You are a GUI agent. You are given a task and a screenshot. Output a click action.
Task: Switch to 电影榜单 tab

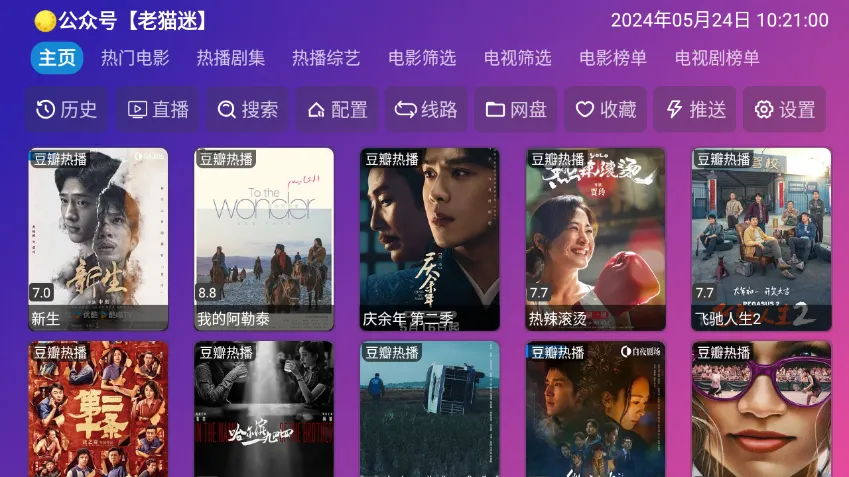pyautogui.click(x=613, y=58)
